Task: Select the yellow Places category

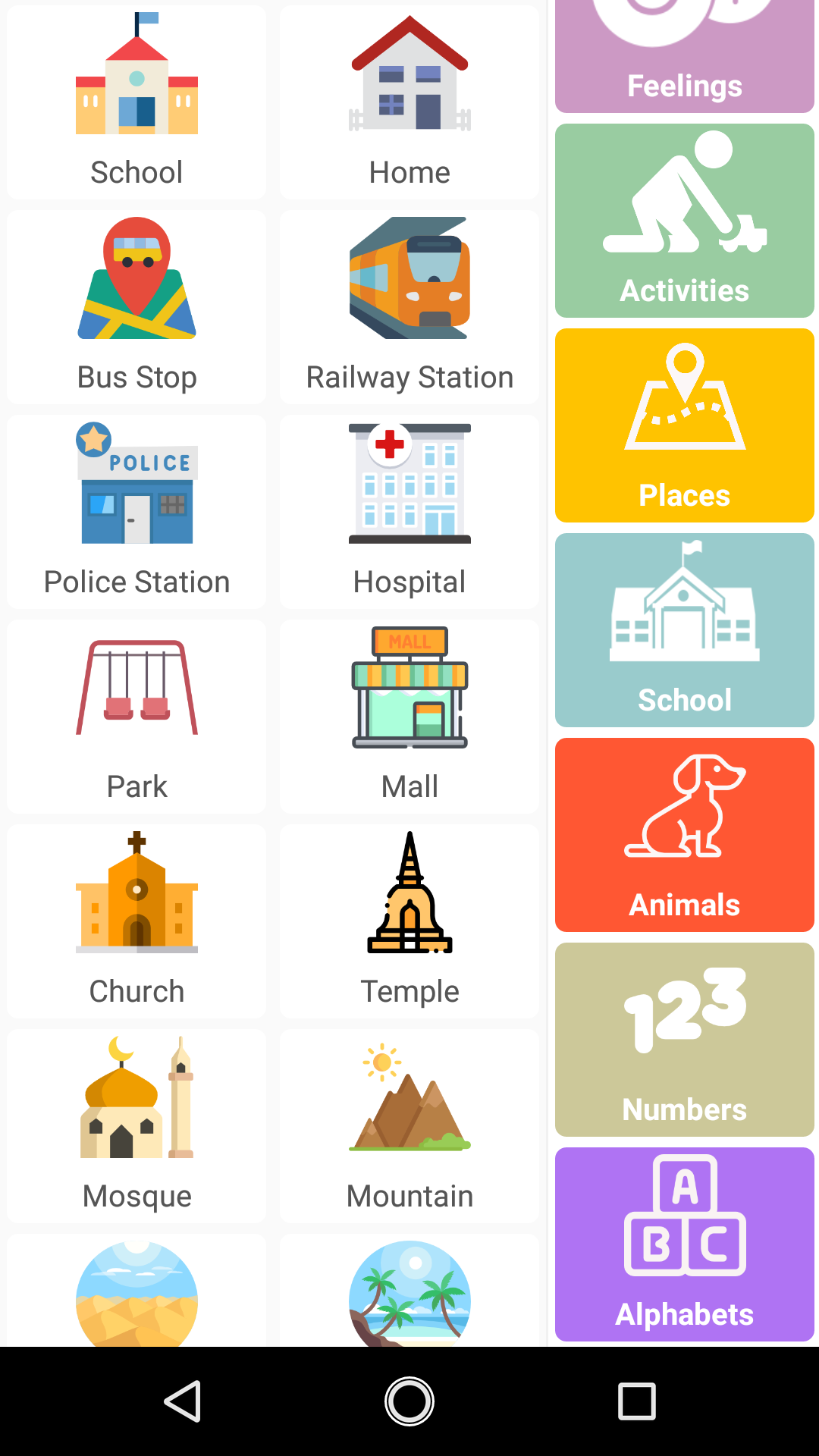Action: [685, 425]
